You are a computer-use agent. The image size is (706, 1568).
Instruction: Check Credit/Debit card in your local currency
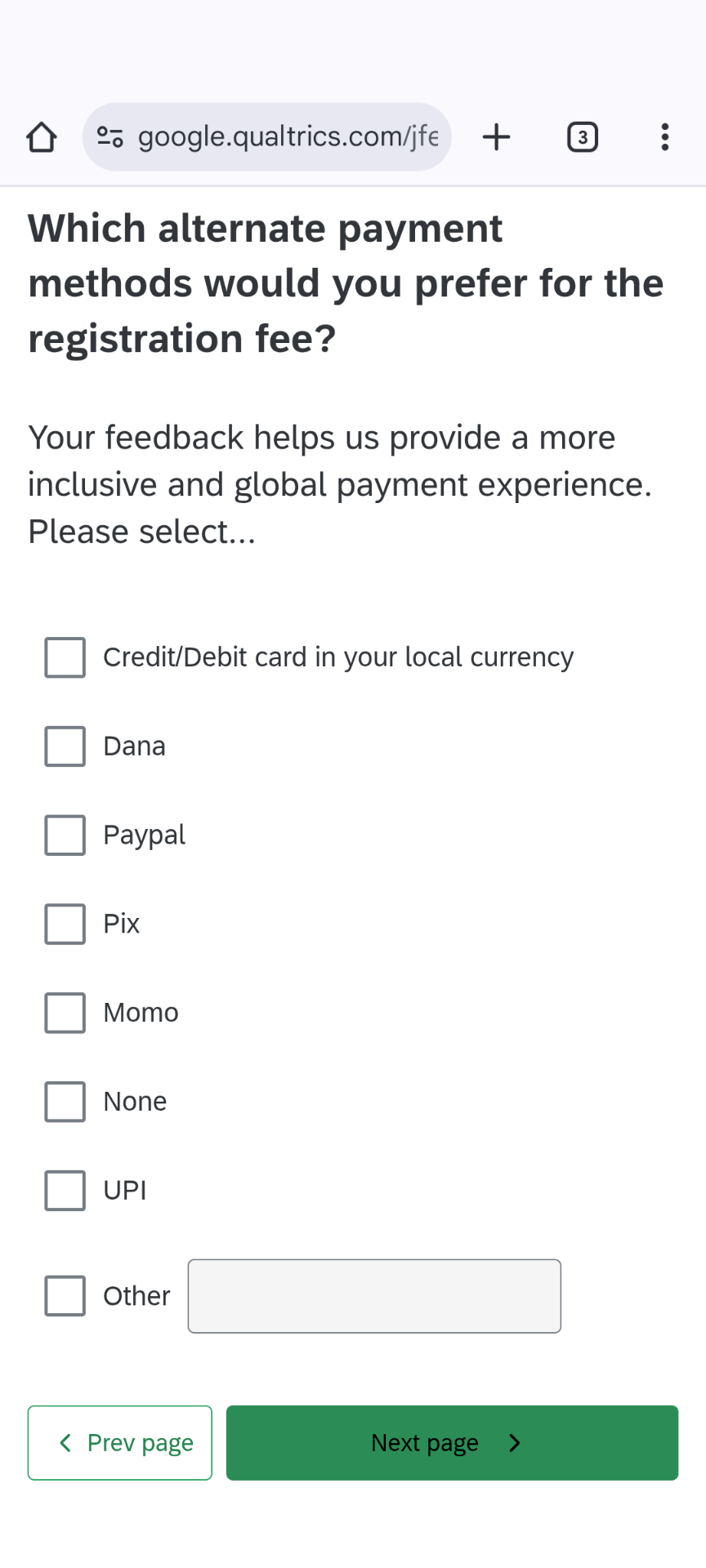(x=65, y=657)
